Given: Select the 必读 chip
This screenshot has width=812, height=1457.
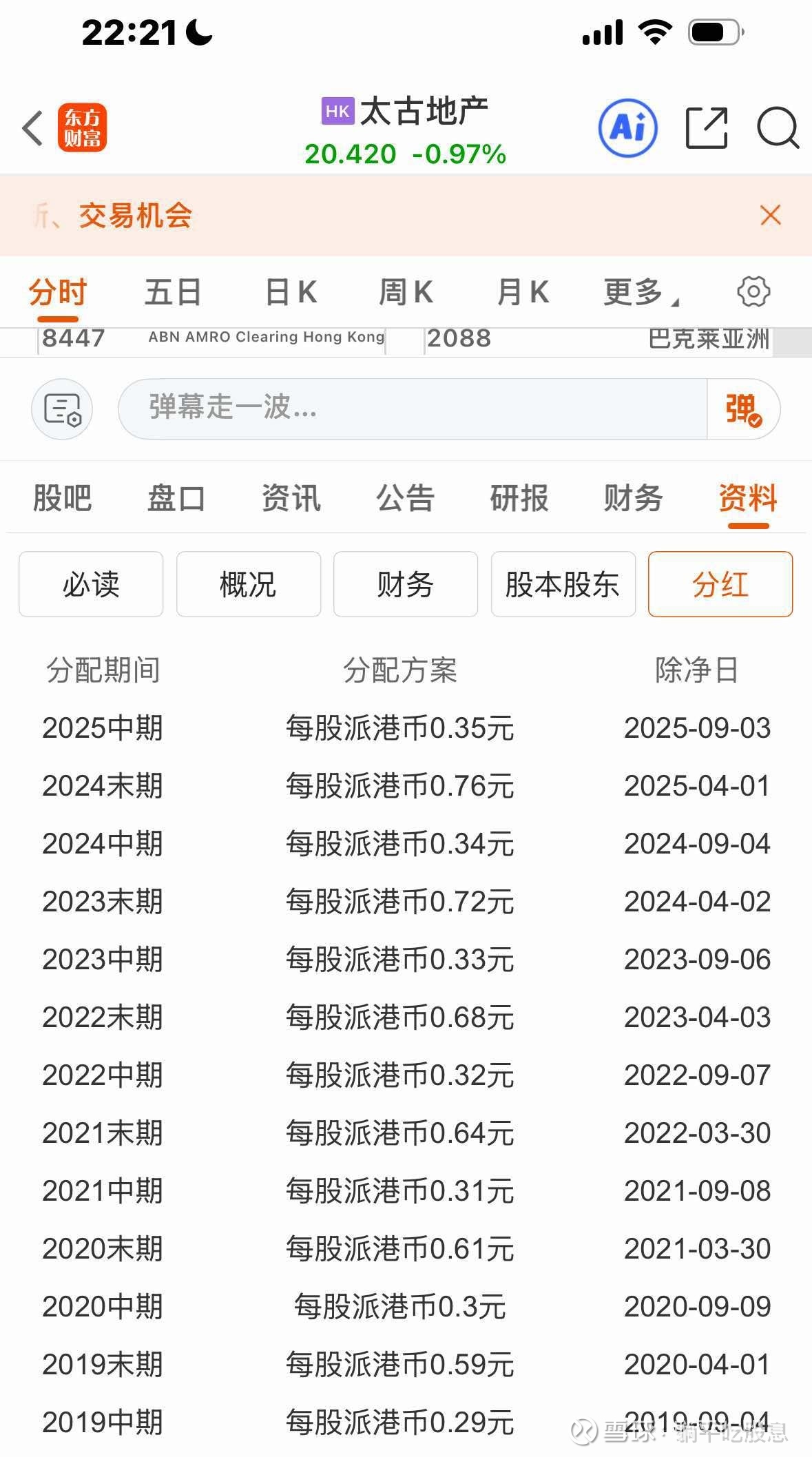Looking at the screenshot, I should click(x=91, y=584).
